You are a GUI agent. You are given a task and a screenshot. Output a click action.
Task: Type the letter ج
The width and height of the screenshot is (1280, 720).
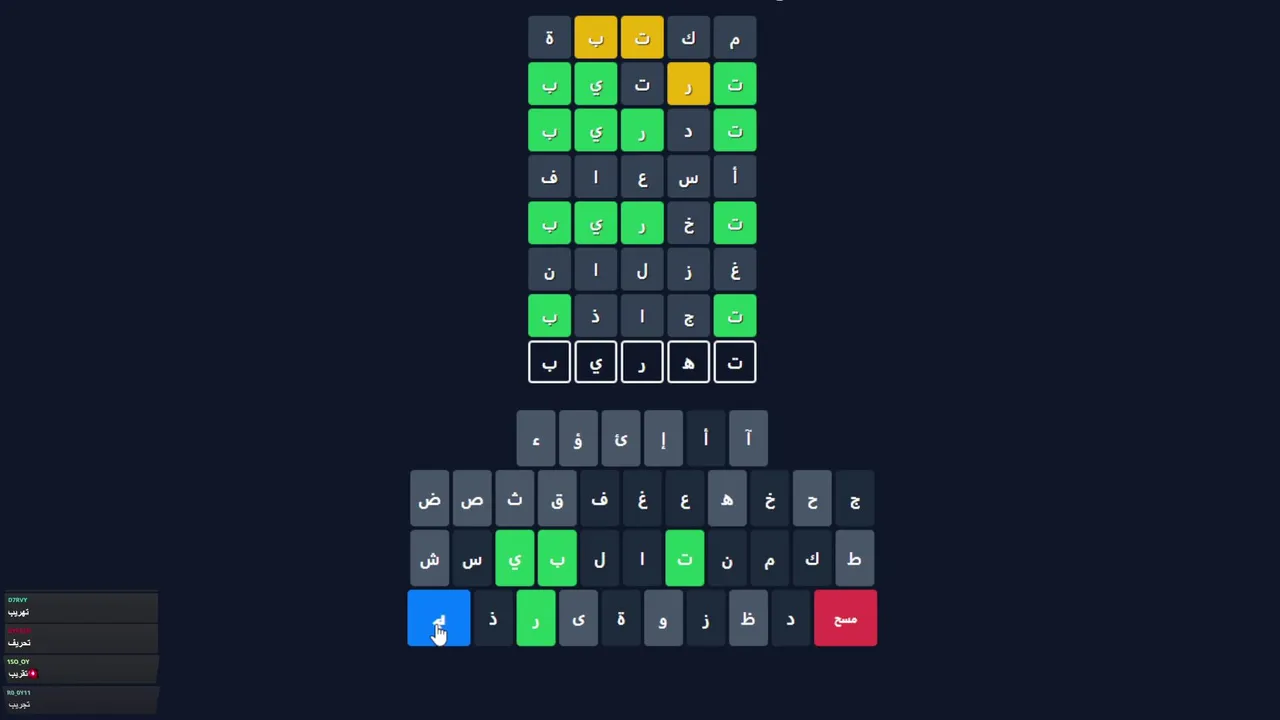tap(855, 499)
